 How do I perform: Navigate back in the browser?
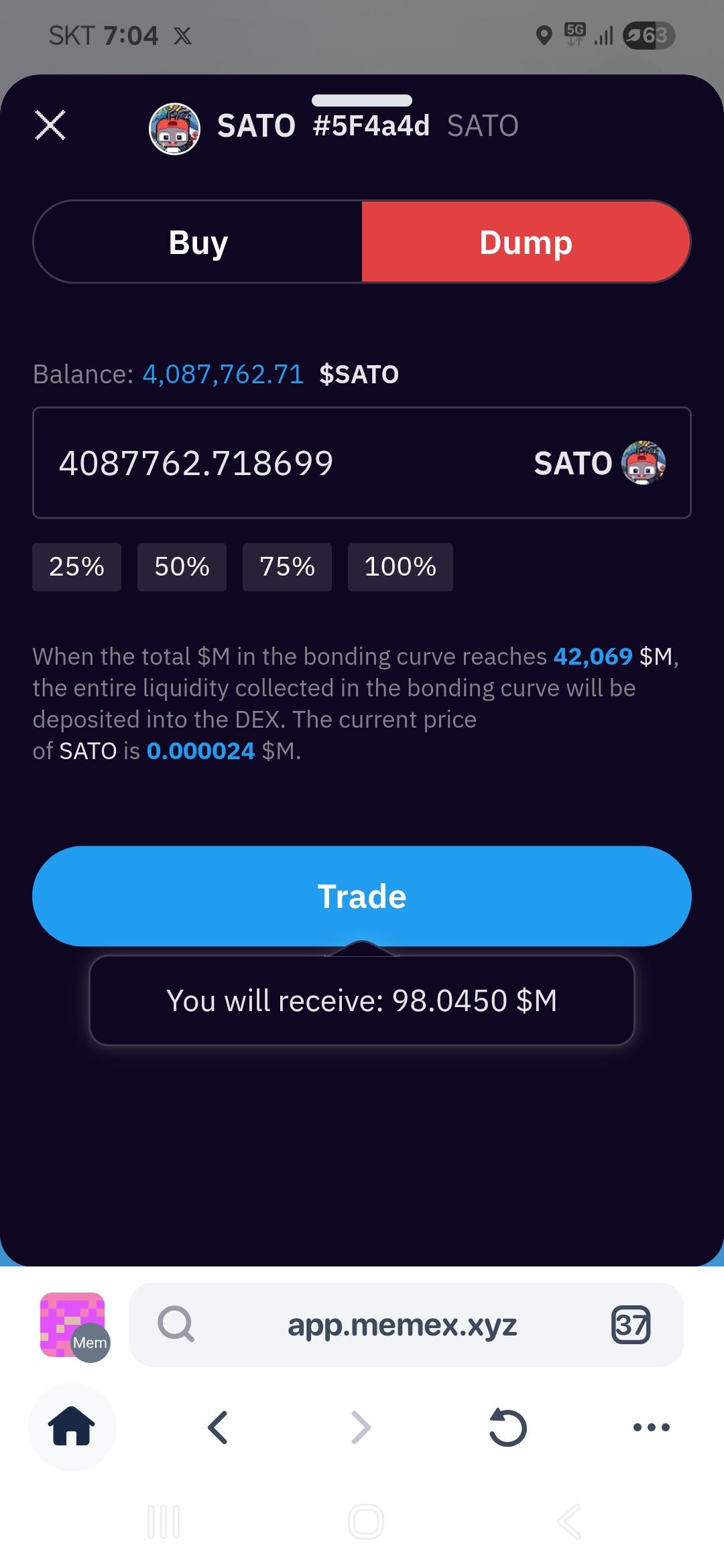click(x=218, y=1427)
